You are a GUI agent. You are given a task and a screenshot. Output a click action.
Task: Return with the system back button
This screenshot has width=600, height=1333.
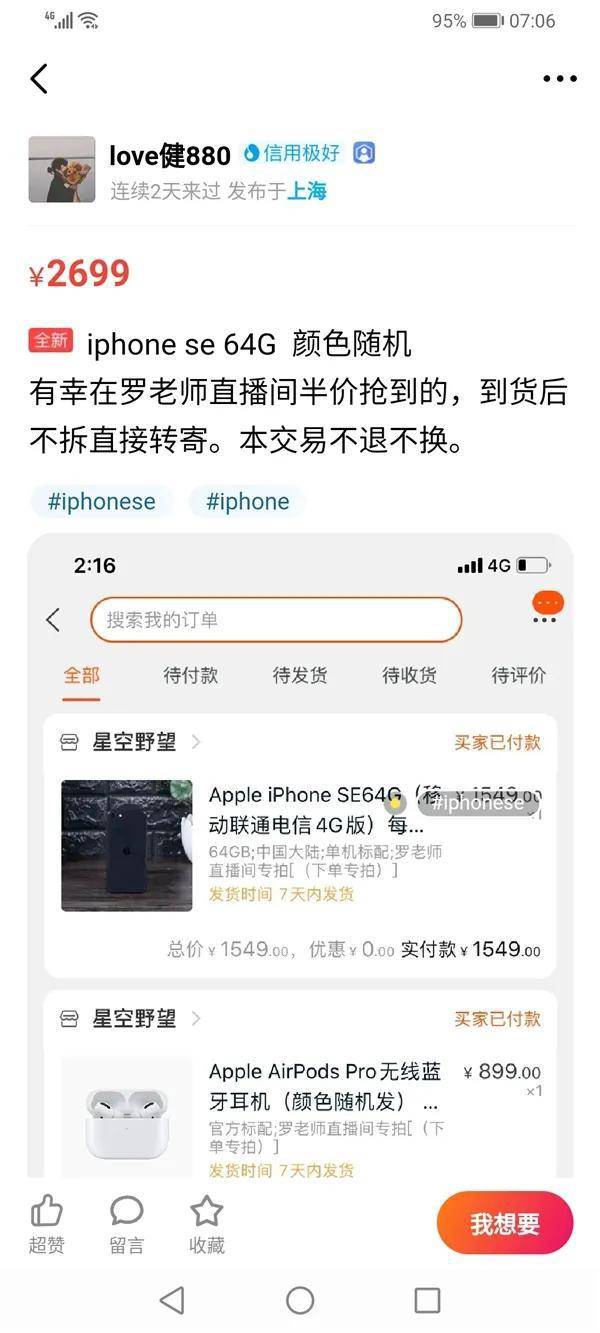tap(172, 1300)
